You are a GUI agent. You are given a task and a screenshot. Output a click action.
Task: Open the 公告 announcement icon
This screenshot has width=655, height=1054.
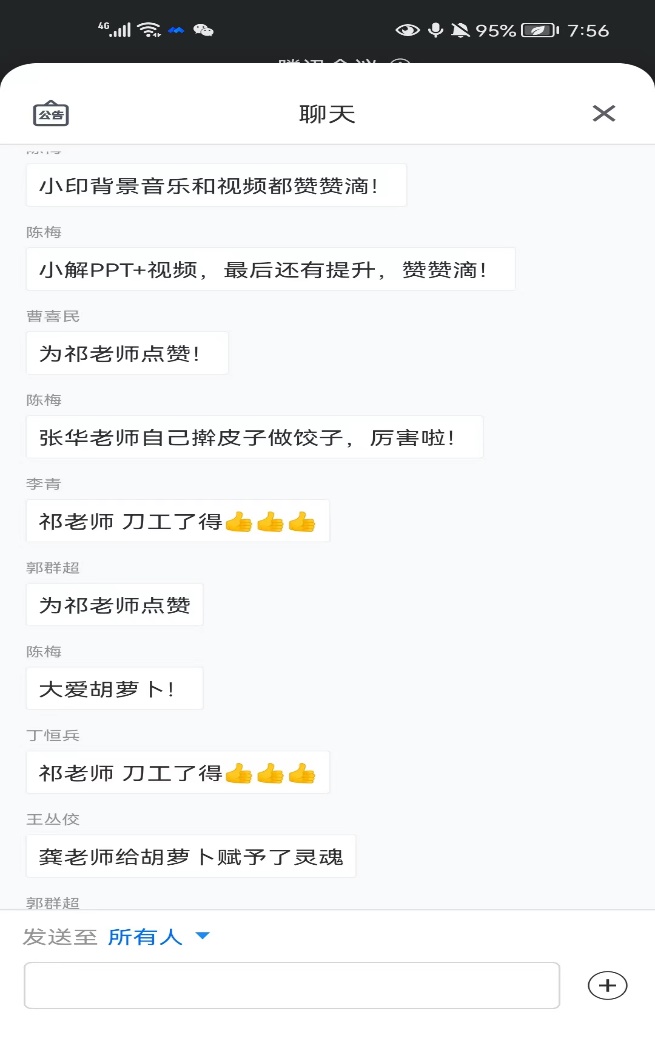pos(51,114)
